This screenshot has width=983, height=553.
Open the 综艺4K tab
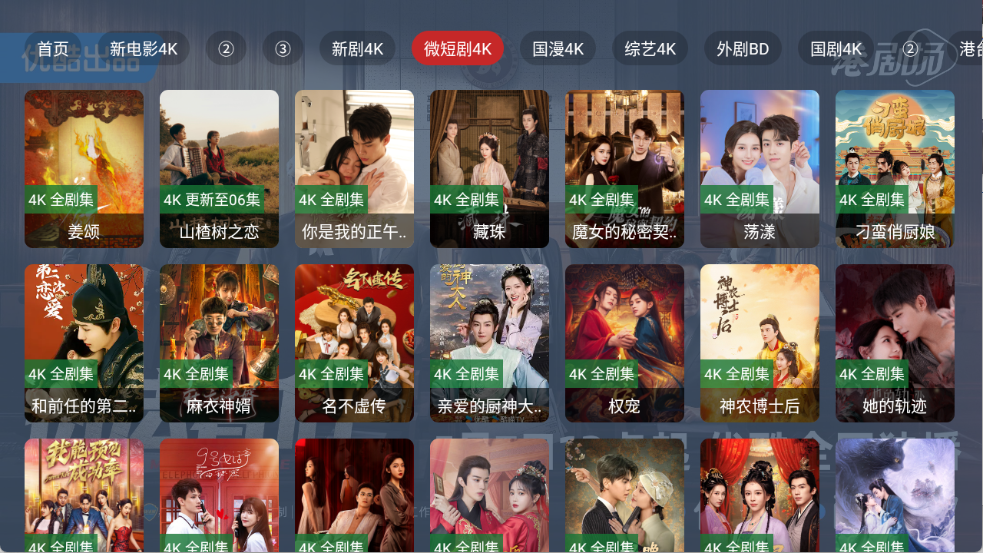tap(650, 48)
